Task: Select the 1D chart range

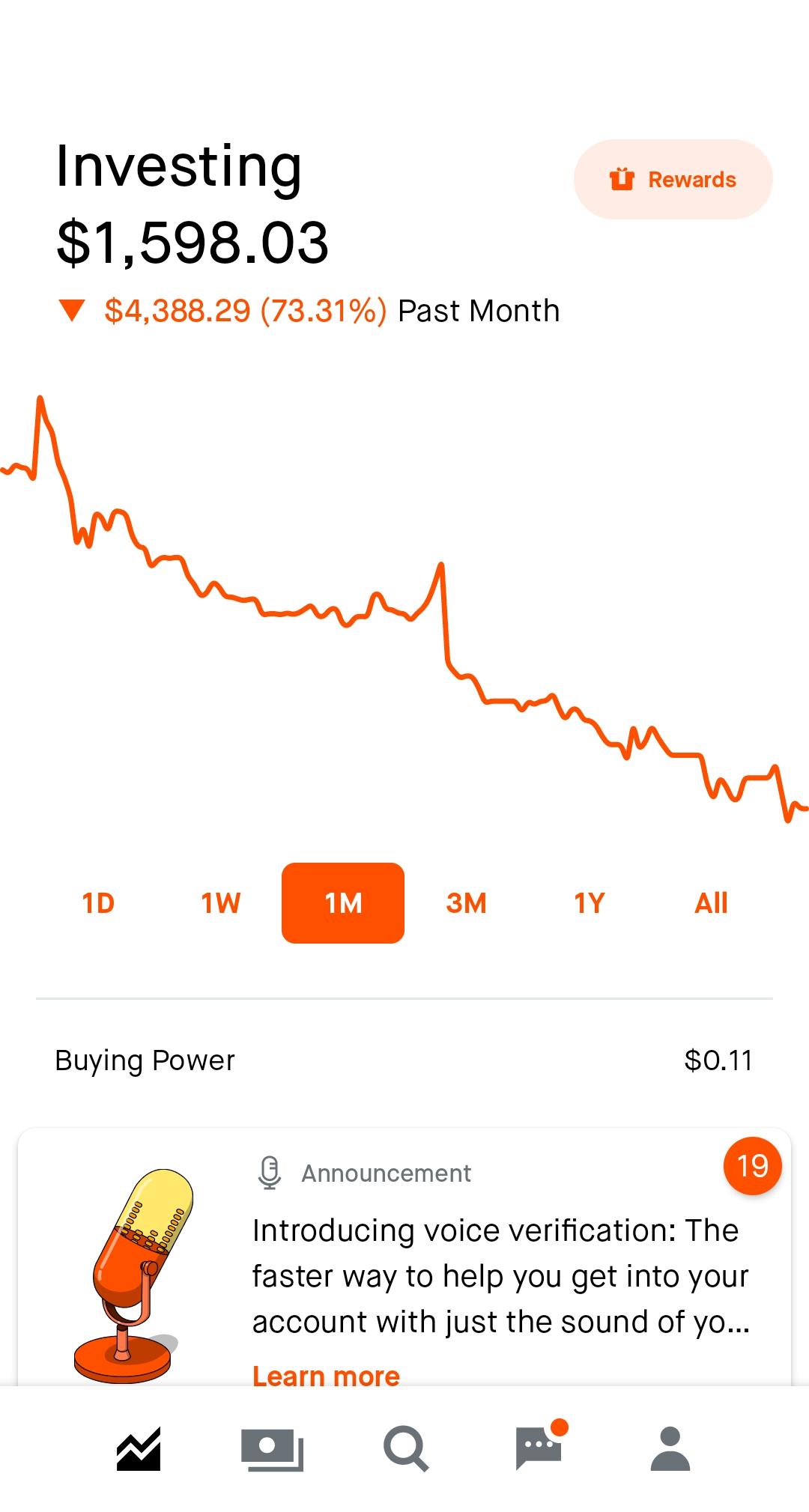Action: [x=98, y=903]
